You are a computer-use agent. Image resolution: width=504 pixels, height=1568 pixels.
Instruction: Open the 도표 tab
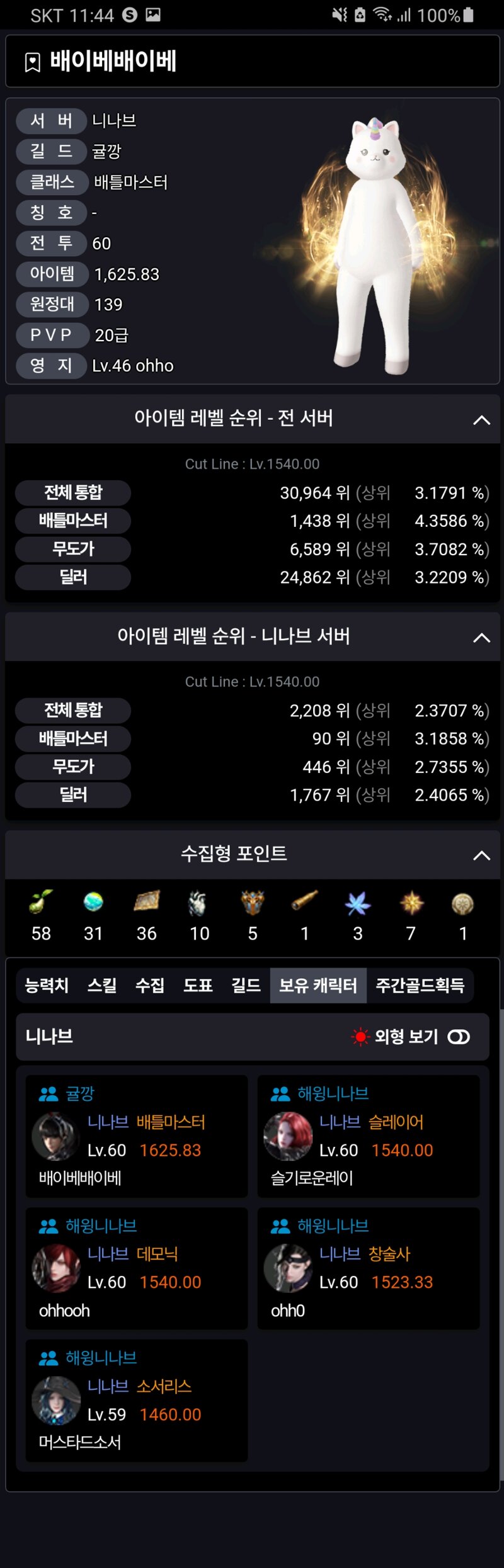[198, 985]
